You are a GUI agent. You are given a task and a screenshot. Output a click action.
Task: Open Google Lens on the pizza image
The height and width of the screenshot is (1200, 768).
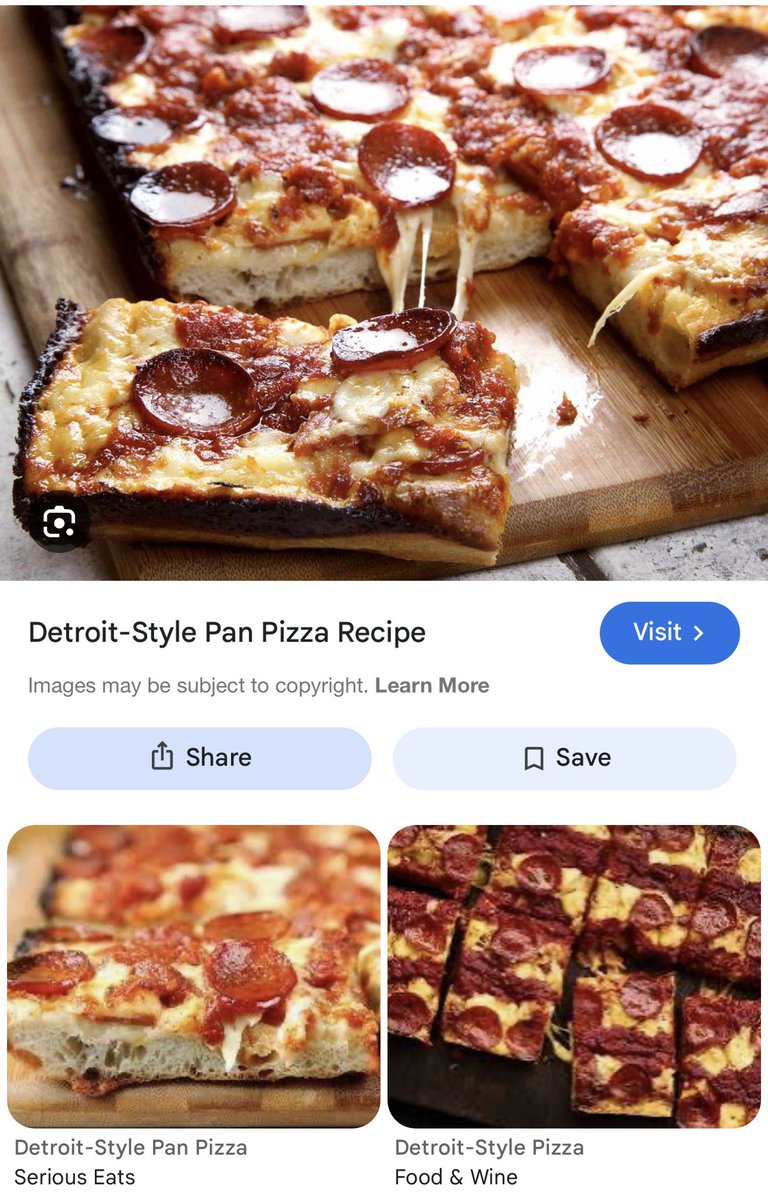click(59, 522)
